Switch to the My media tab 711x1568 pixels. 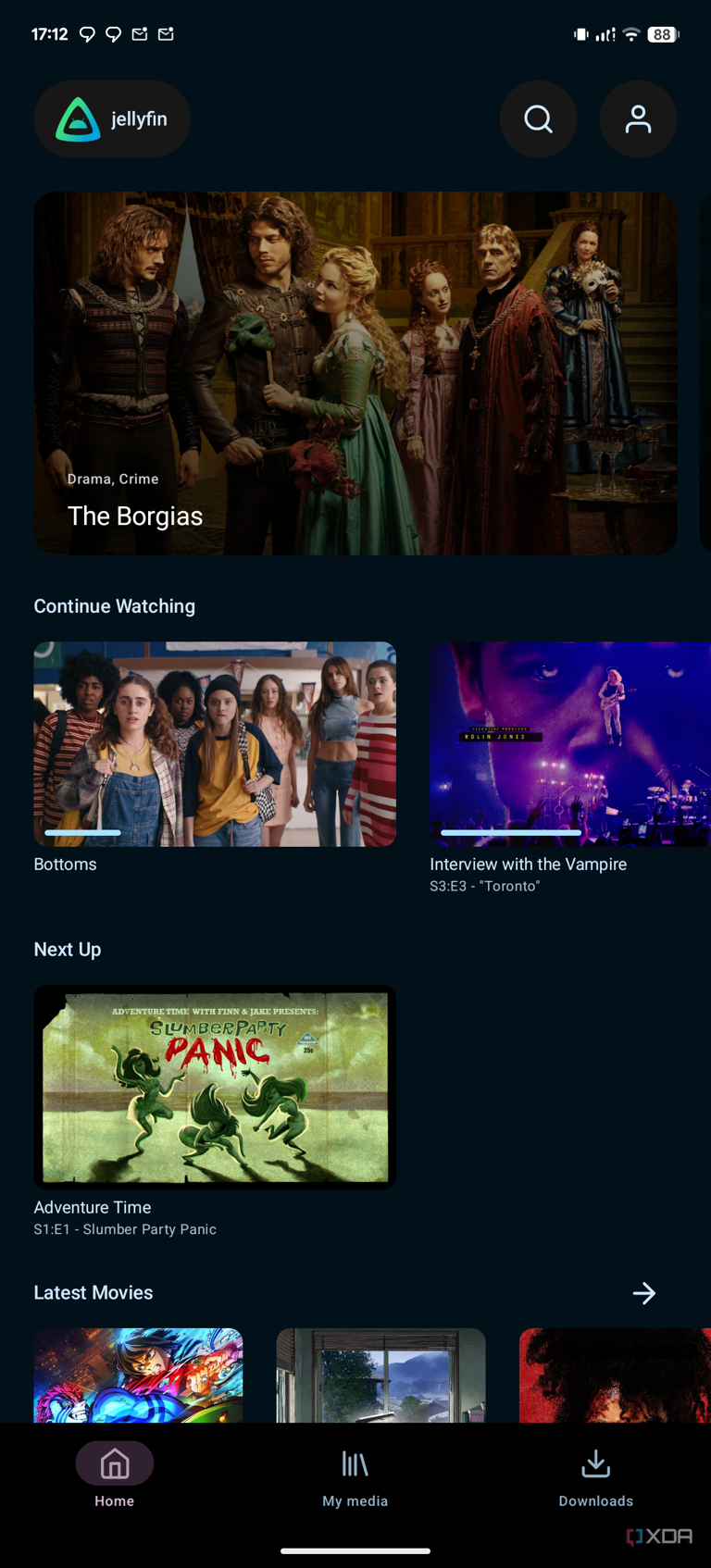pos(355,1478)
